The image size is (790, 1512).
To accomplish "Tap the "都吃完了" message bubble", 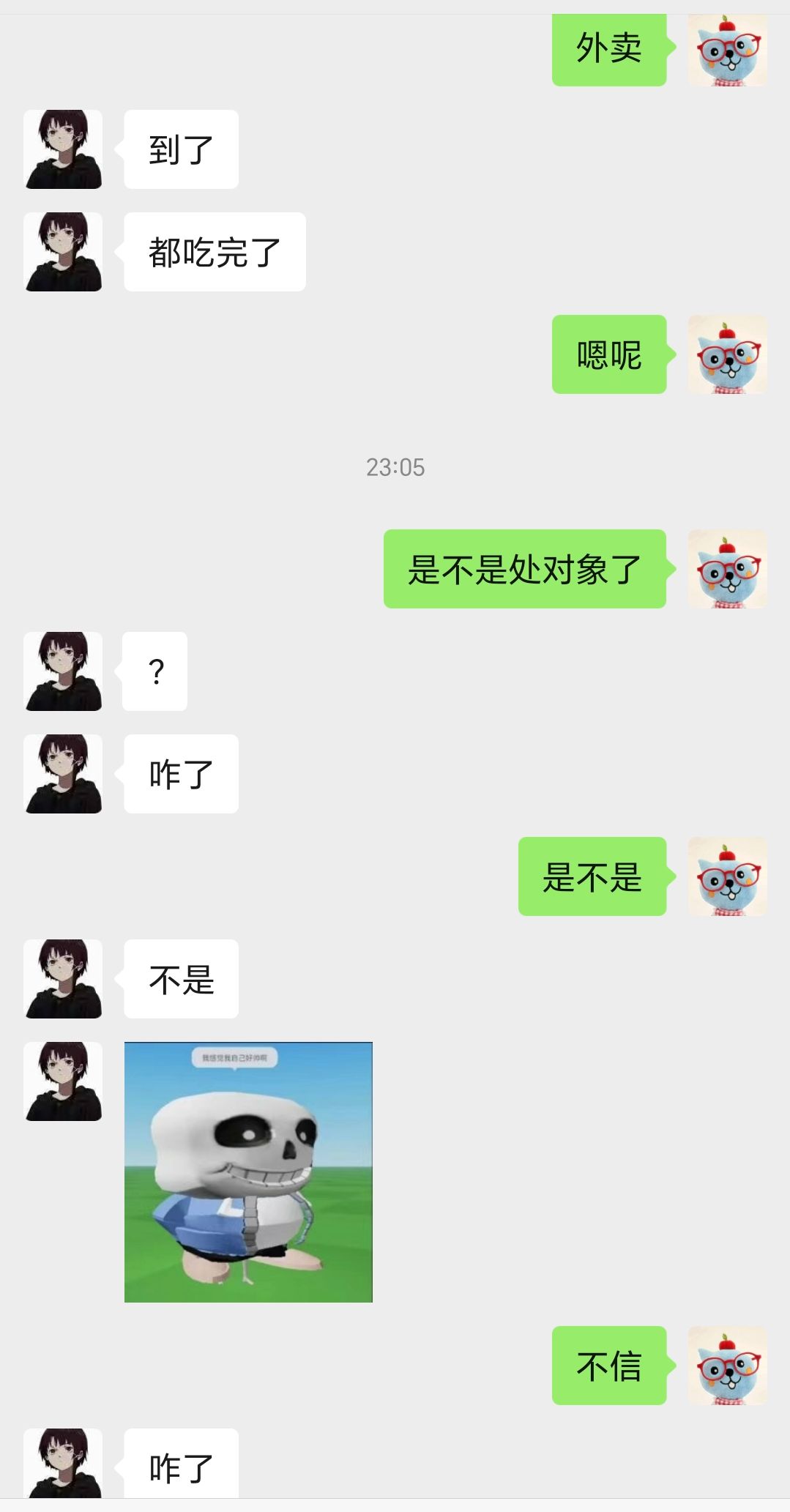I will [215, 250].
